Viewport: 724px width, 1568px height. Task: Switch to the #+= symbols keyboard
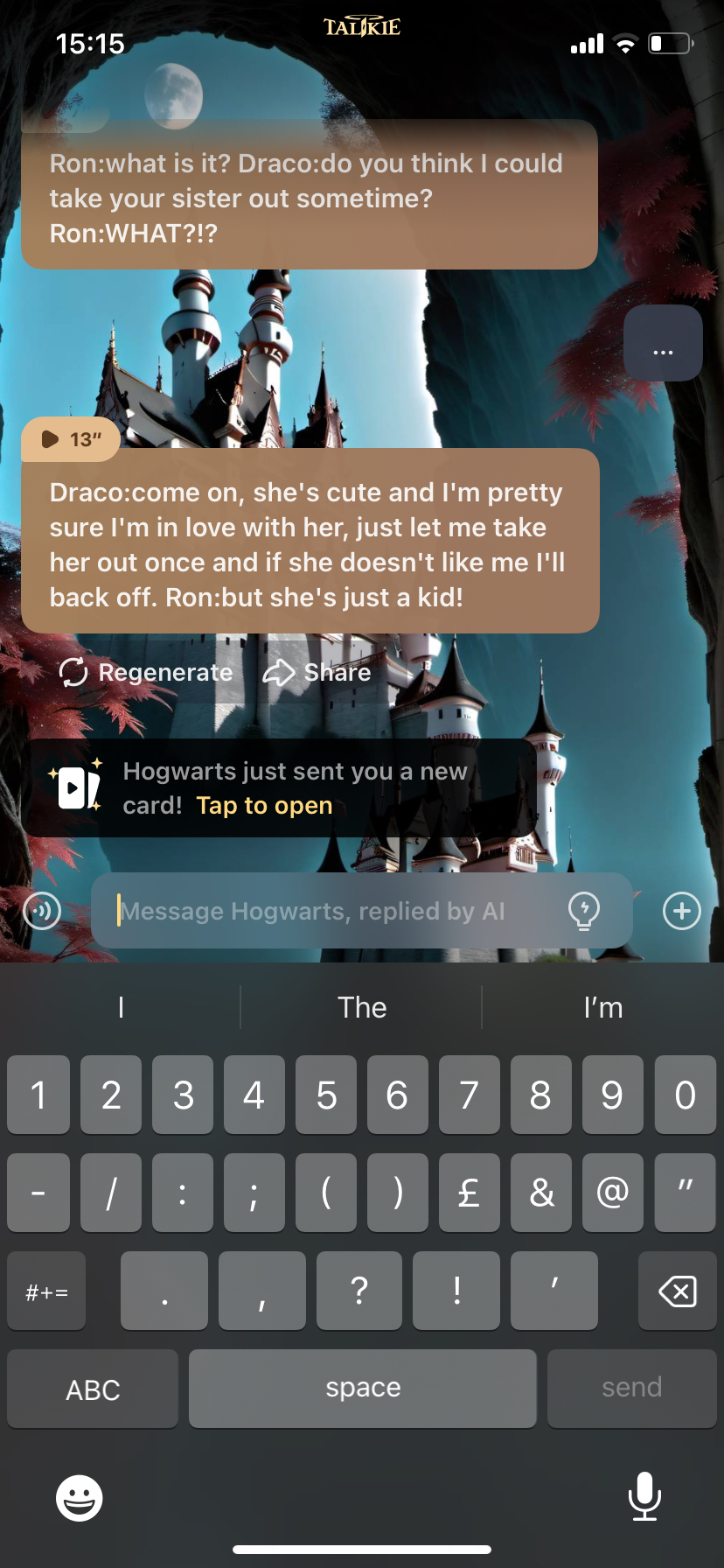(46, 1291)
